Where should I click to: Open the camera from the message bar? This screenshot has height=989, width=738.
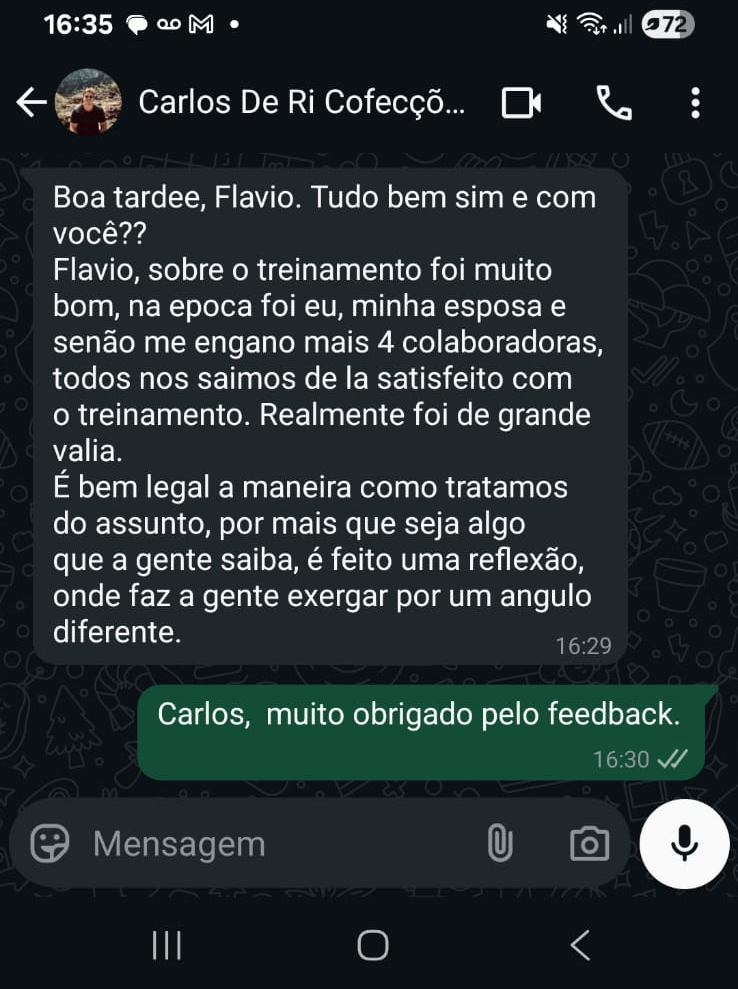tap(589, 844)
